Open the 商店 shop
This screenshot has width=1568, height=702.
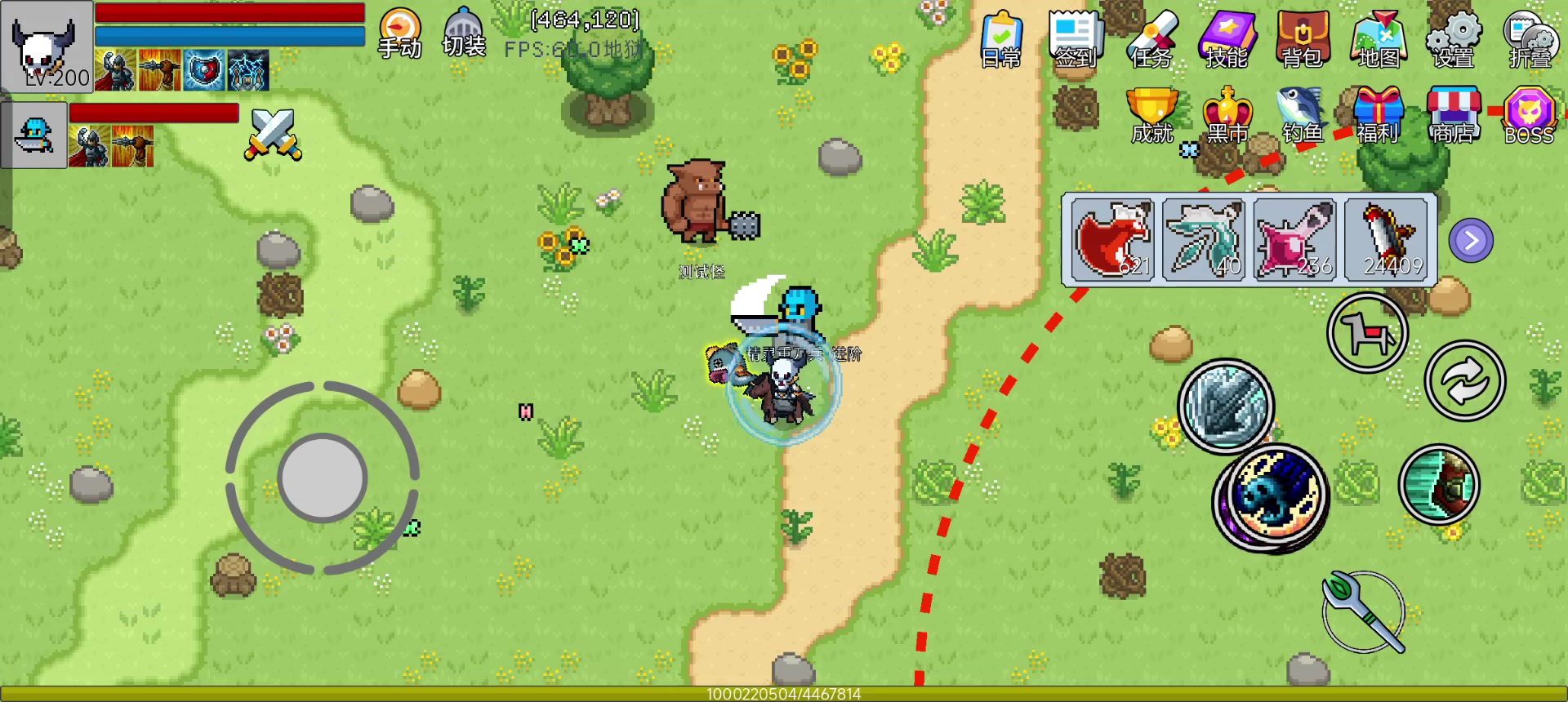[x=1453, y=114]
